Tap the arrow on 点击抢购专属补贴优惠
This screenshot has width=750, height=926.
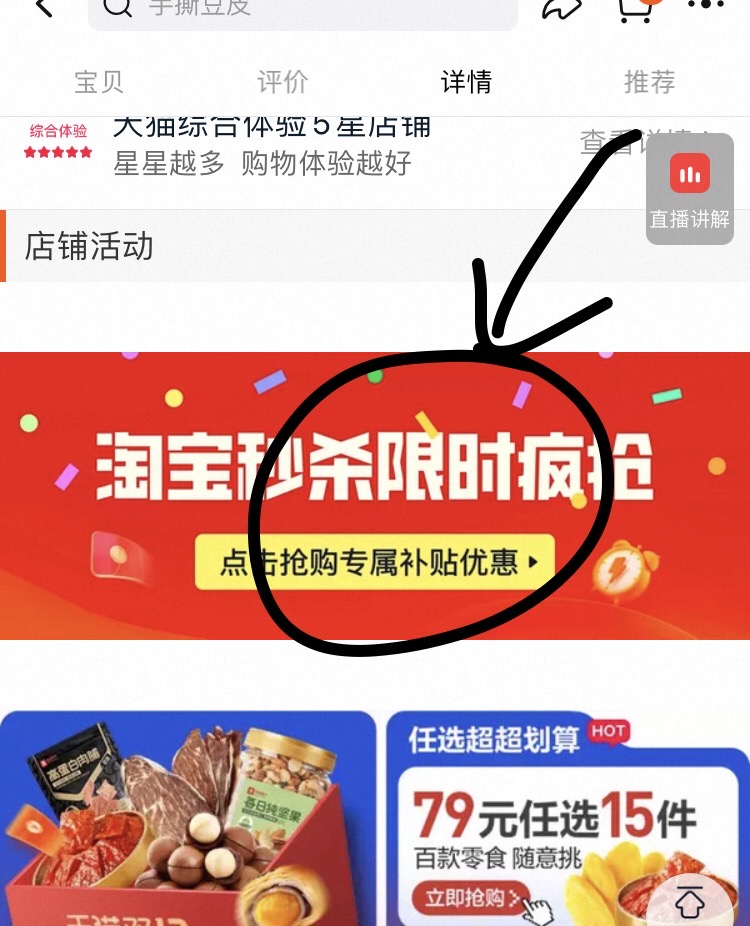click(533, 563)
